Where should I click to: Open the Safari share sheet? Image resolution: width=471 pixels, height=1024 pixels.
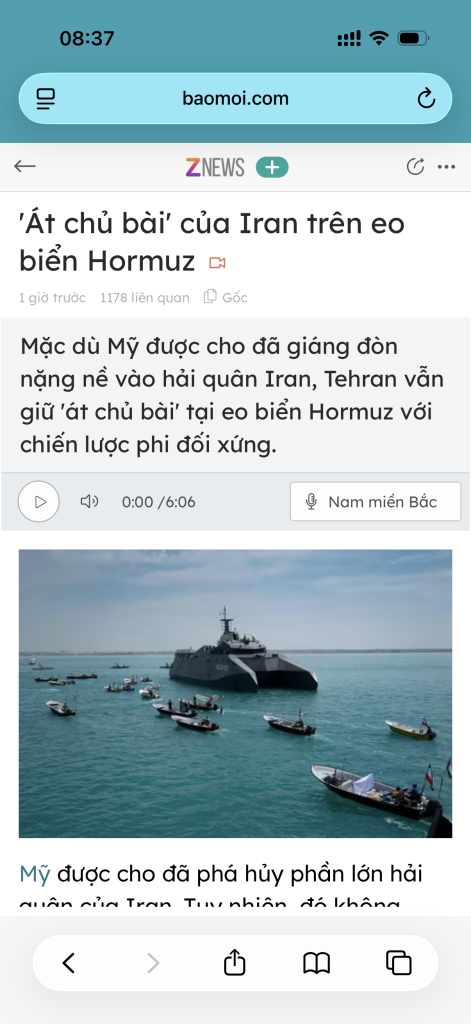click(235, 962)
